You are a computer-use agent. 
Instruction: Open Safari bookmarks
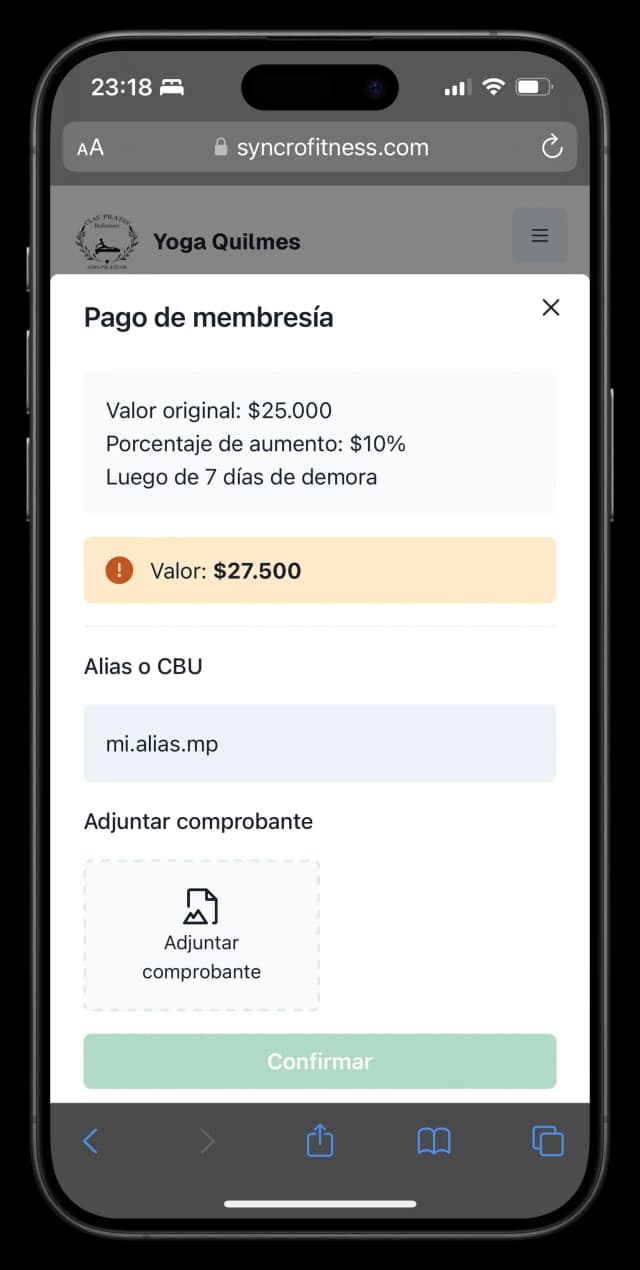(434, 1141)
